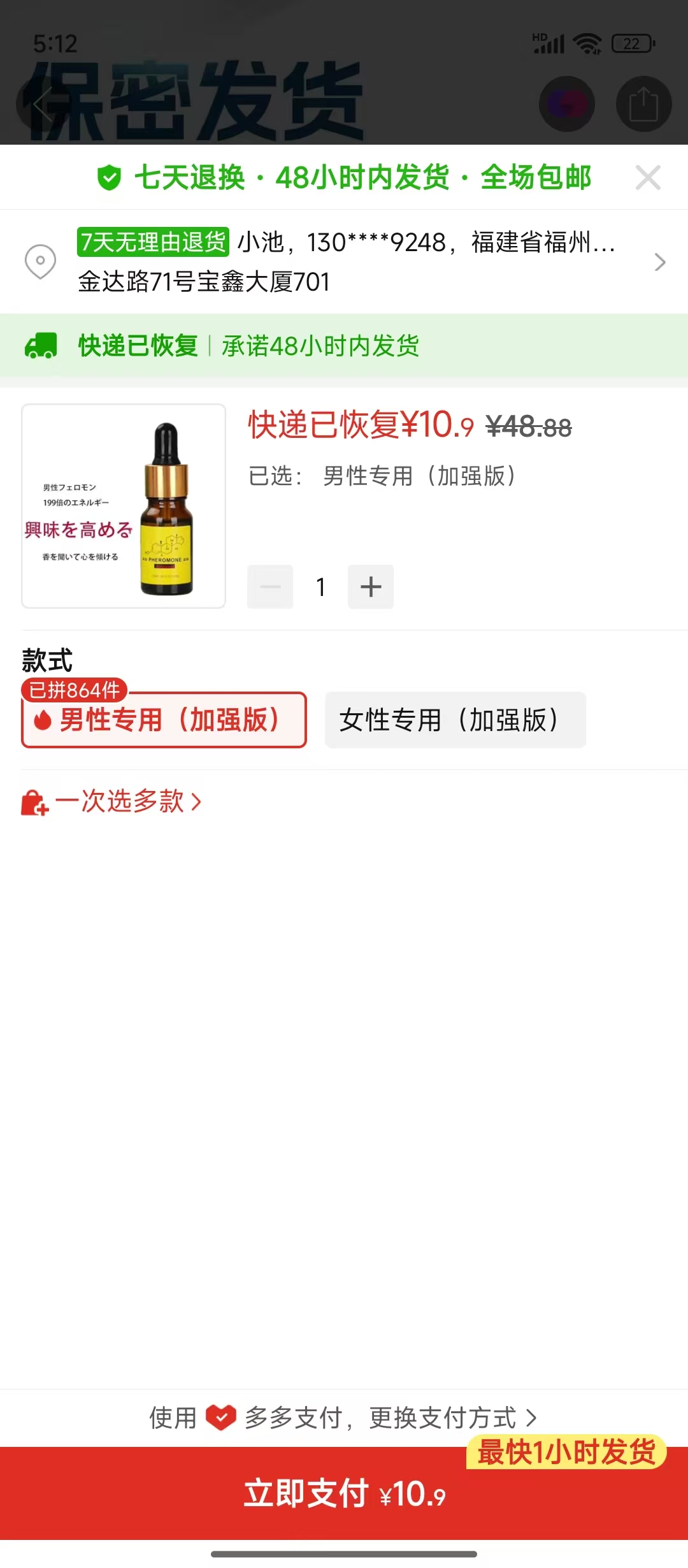Select 女性专用（加强版）style

[x=455, y=720]
